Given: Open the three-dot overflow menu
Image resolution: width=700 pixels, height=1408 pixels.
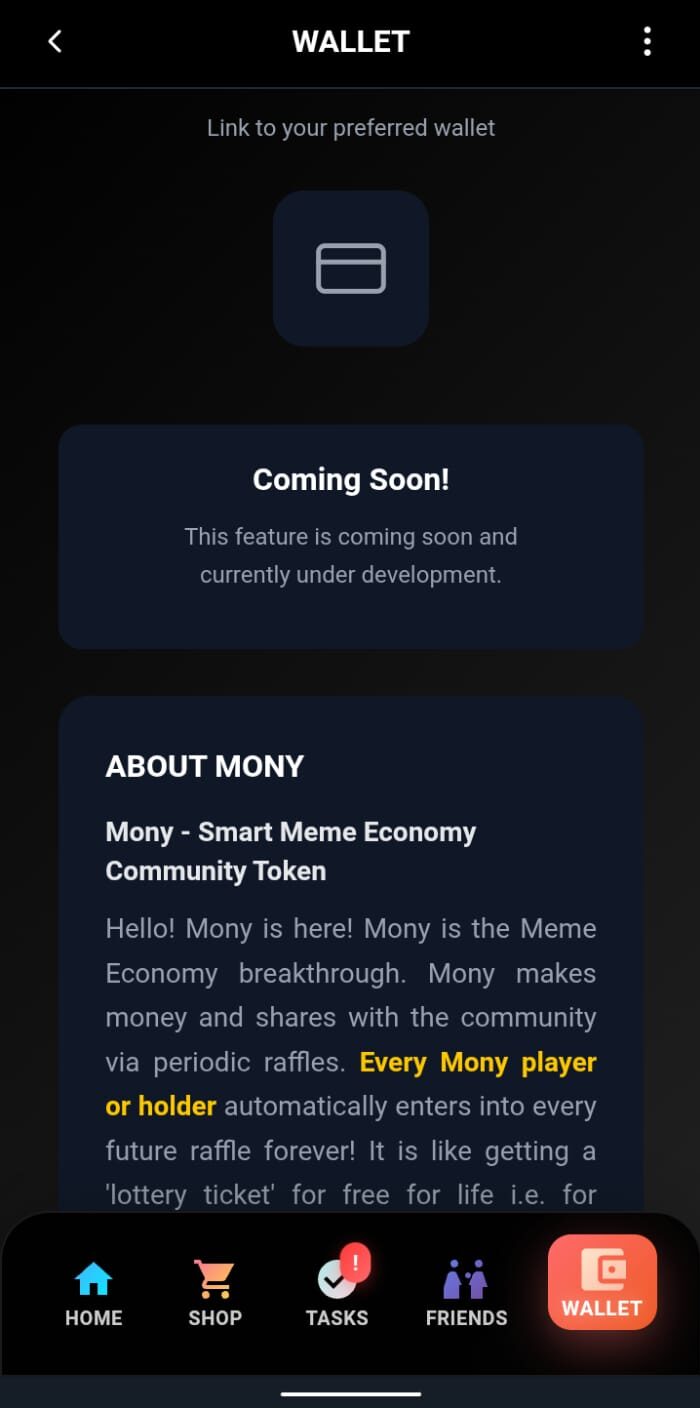Looking at the screenshot, I should tap(647, 42).
